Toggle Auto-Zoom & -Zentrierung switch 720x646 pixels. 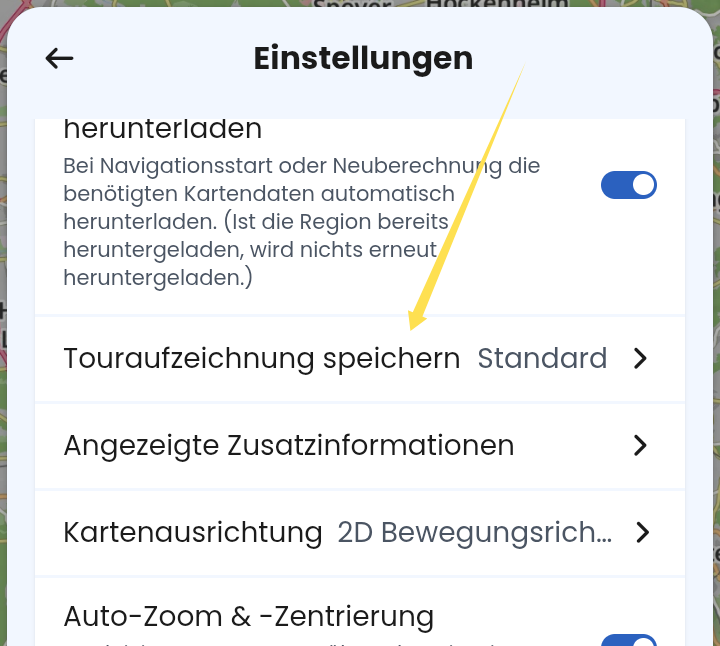click(628, 640)
